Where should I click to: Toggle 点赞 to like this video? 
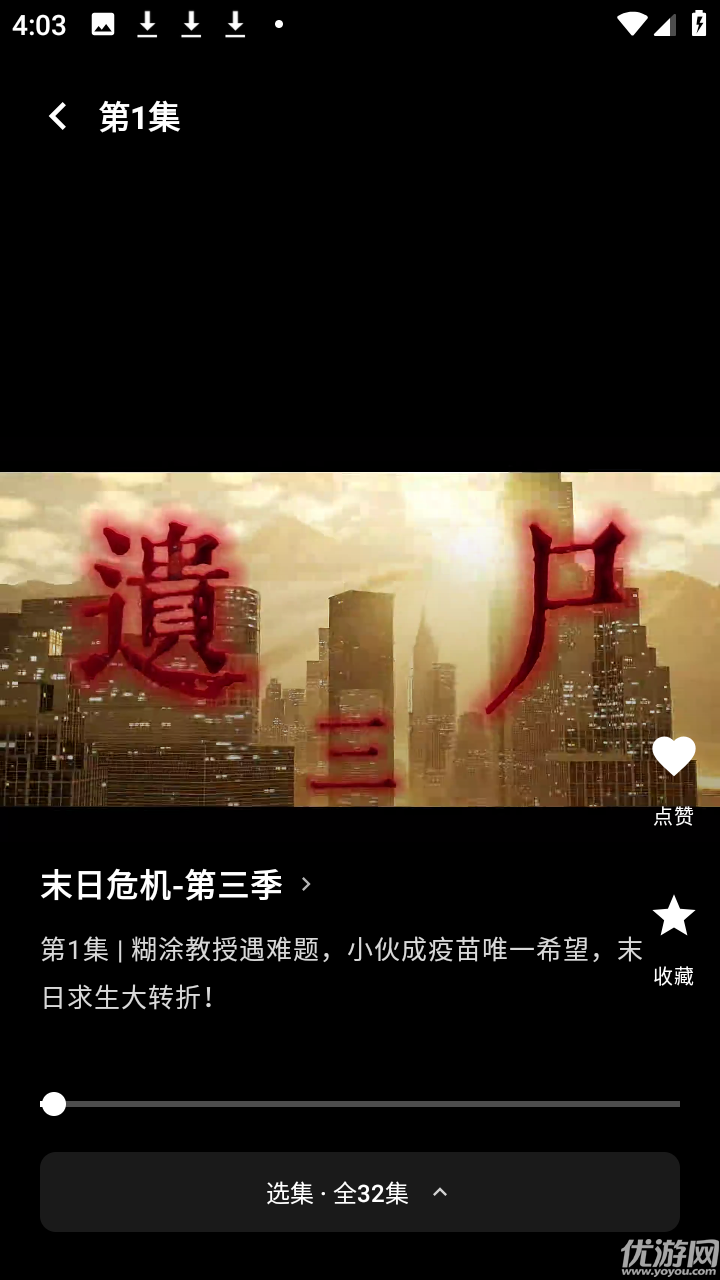[x=671, y=770]
